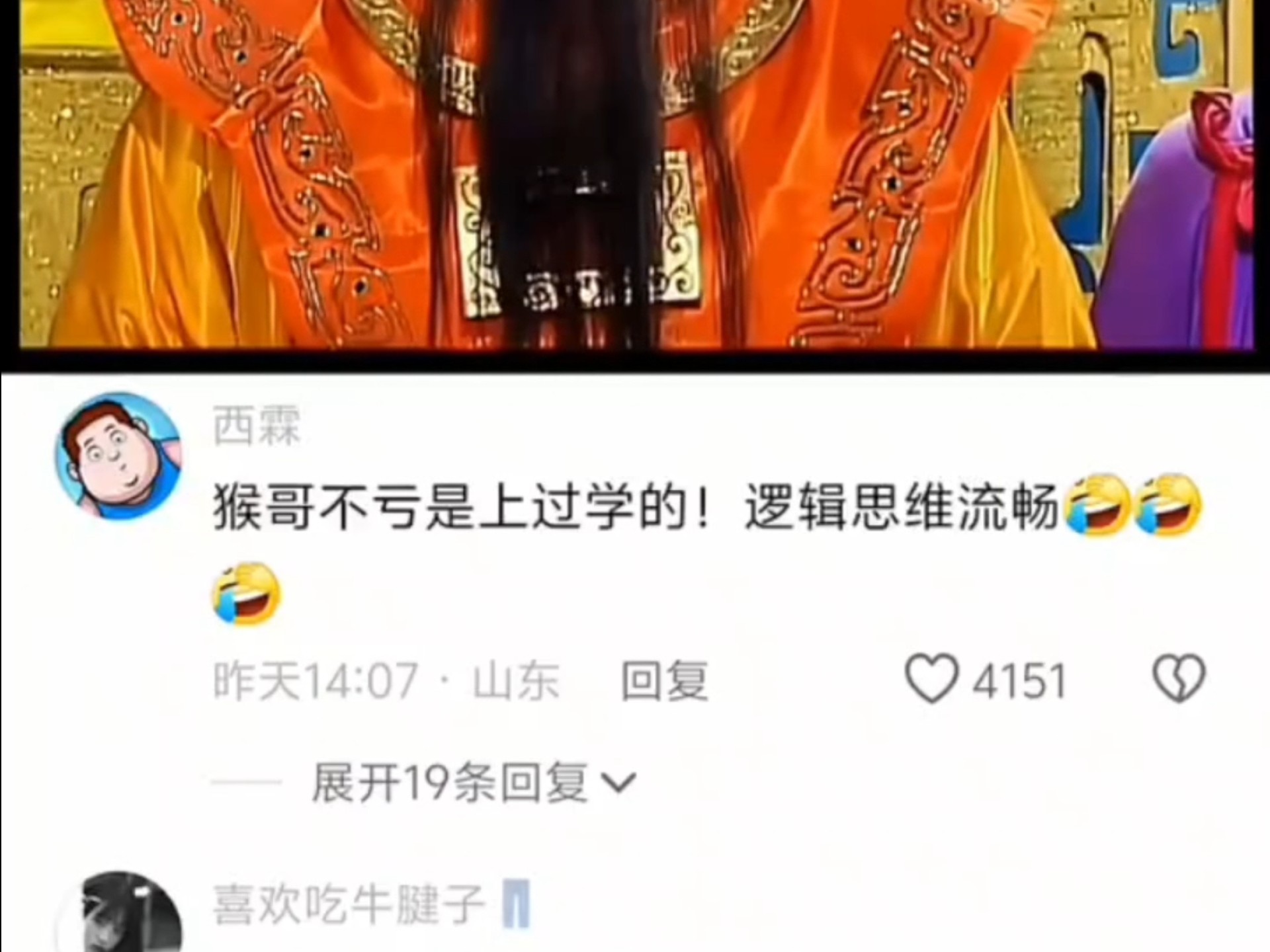Open username 喜欢吃牛腱子
Viewport: 1270px width, 952px height.
click(348, 904)
